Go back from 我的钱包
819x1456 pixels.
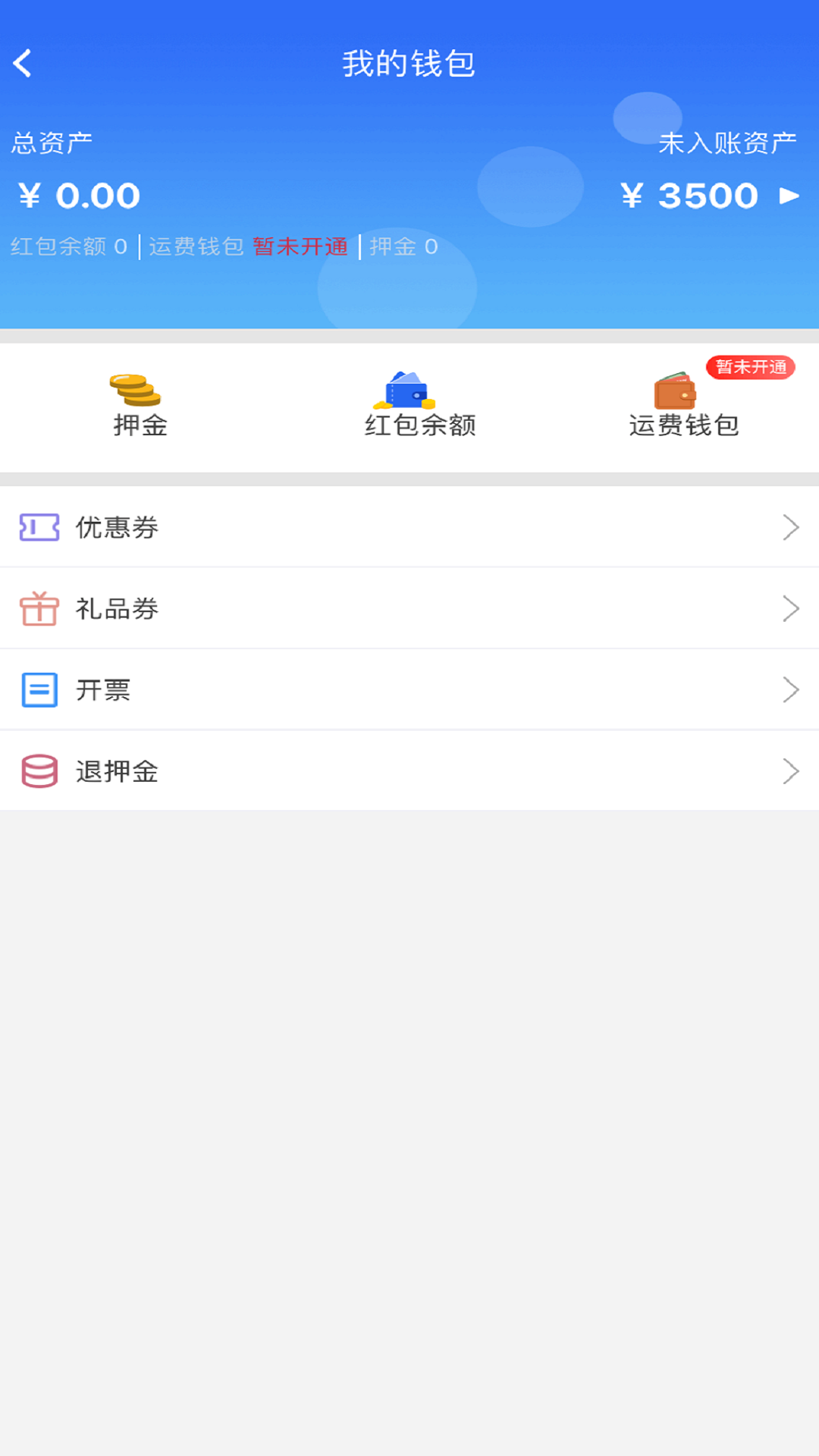[x=23, y=64]
